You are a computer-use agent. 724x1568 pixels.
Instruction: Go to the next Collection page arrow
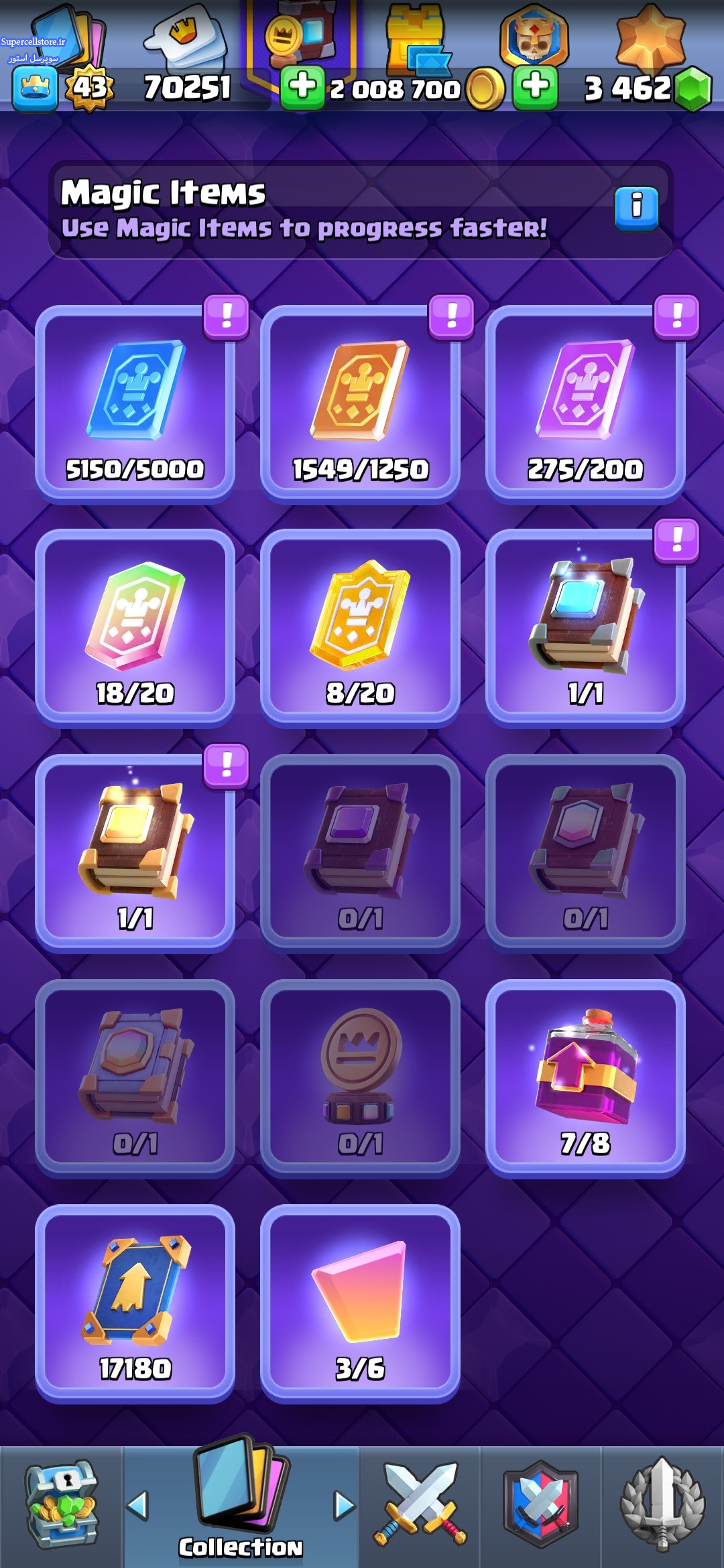344,1506
